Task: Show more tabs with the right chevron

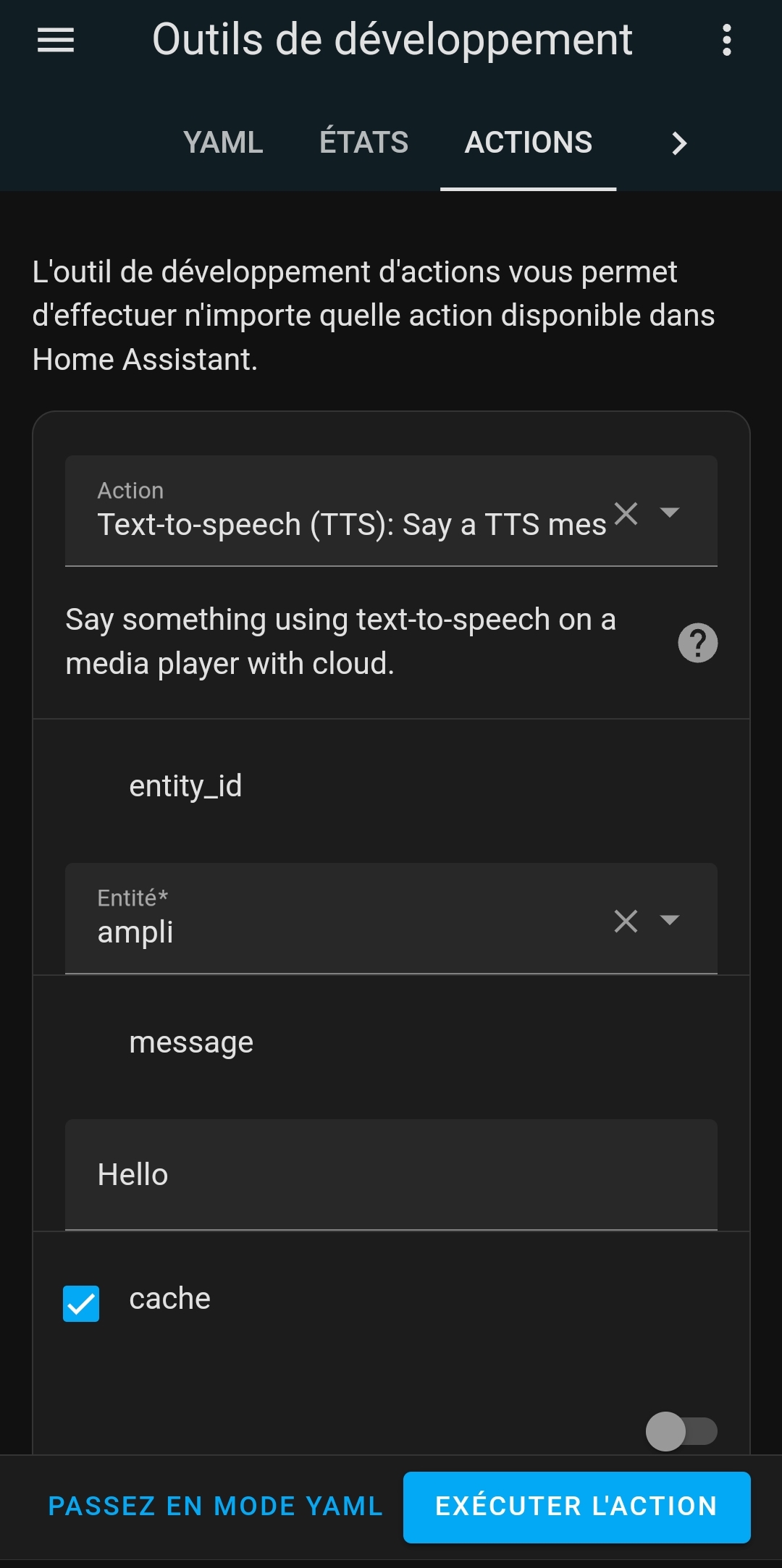Action: pyautogui.click(x=678, y=143)
